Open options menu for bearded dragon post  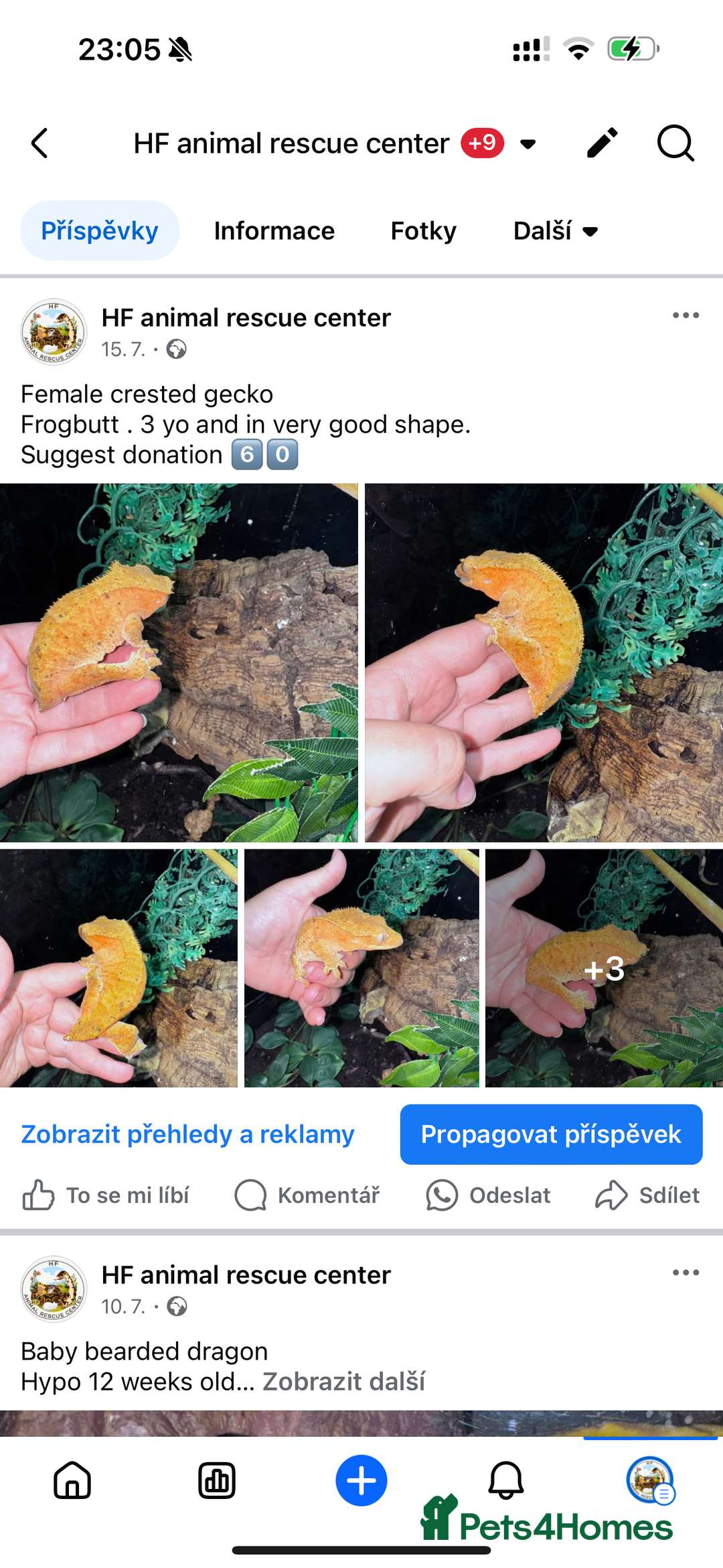pyautogui.click(x=686, y=1273)
